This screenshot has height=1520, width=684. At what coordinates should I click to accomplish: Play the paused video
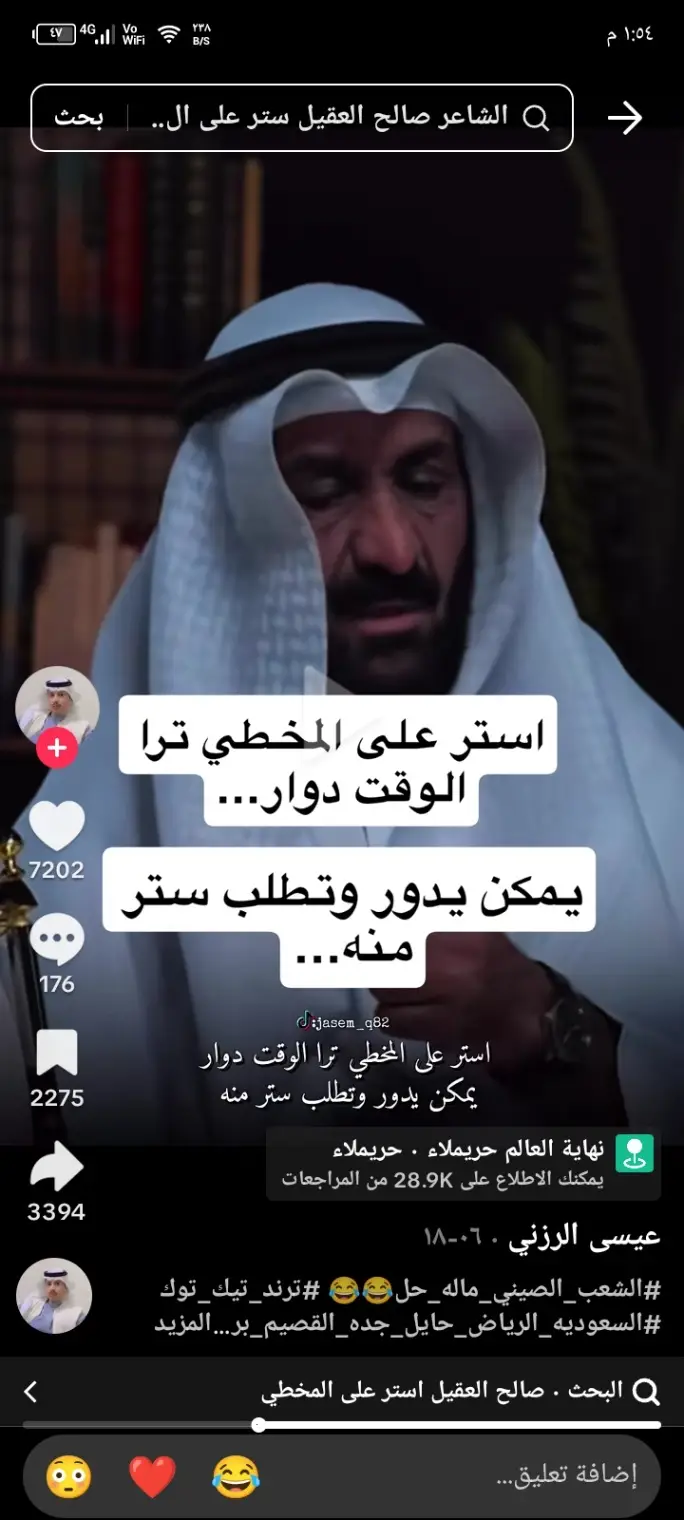330,690
